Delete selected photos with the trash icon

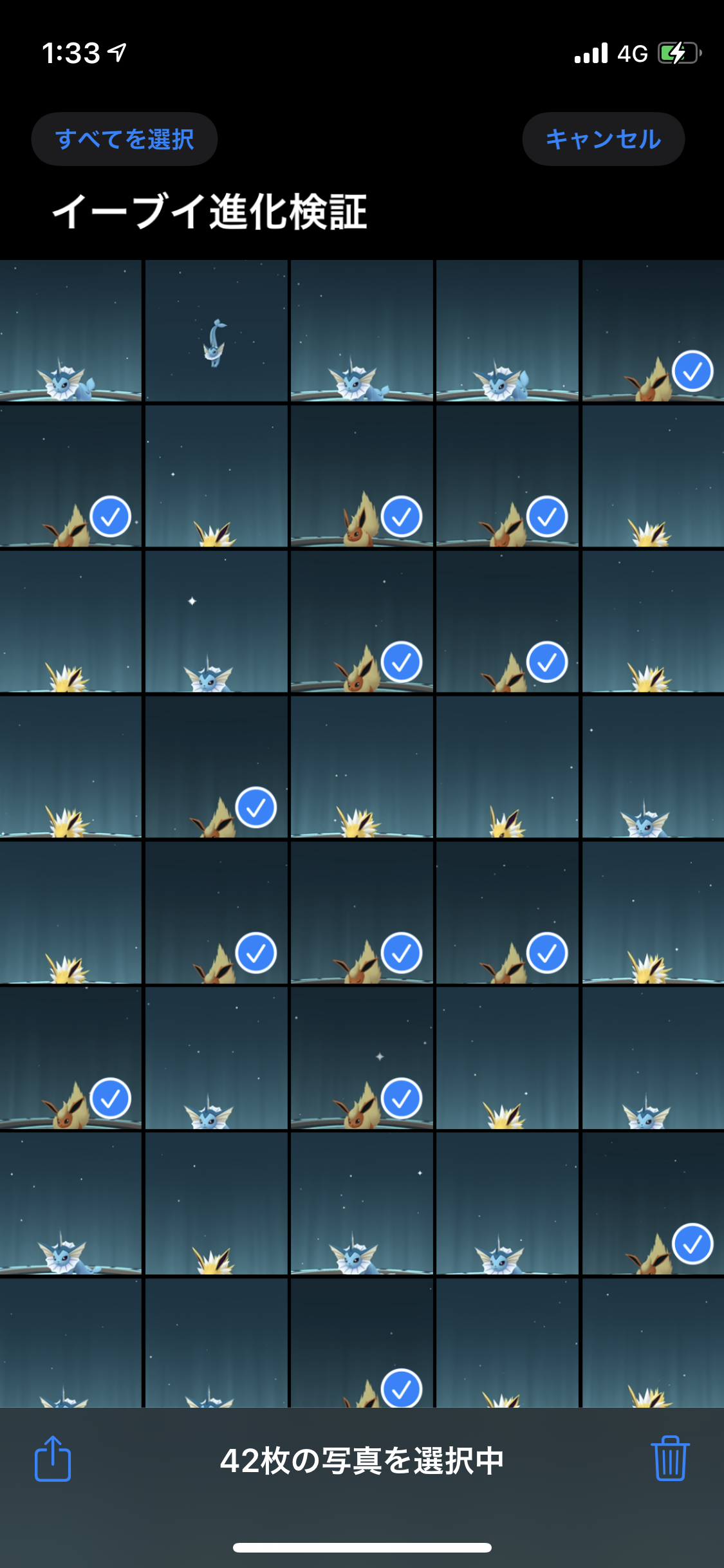click(670, 1459)
